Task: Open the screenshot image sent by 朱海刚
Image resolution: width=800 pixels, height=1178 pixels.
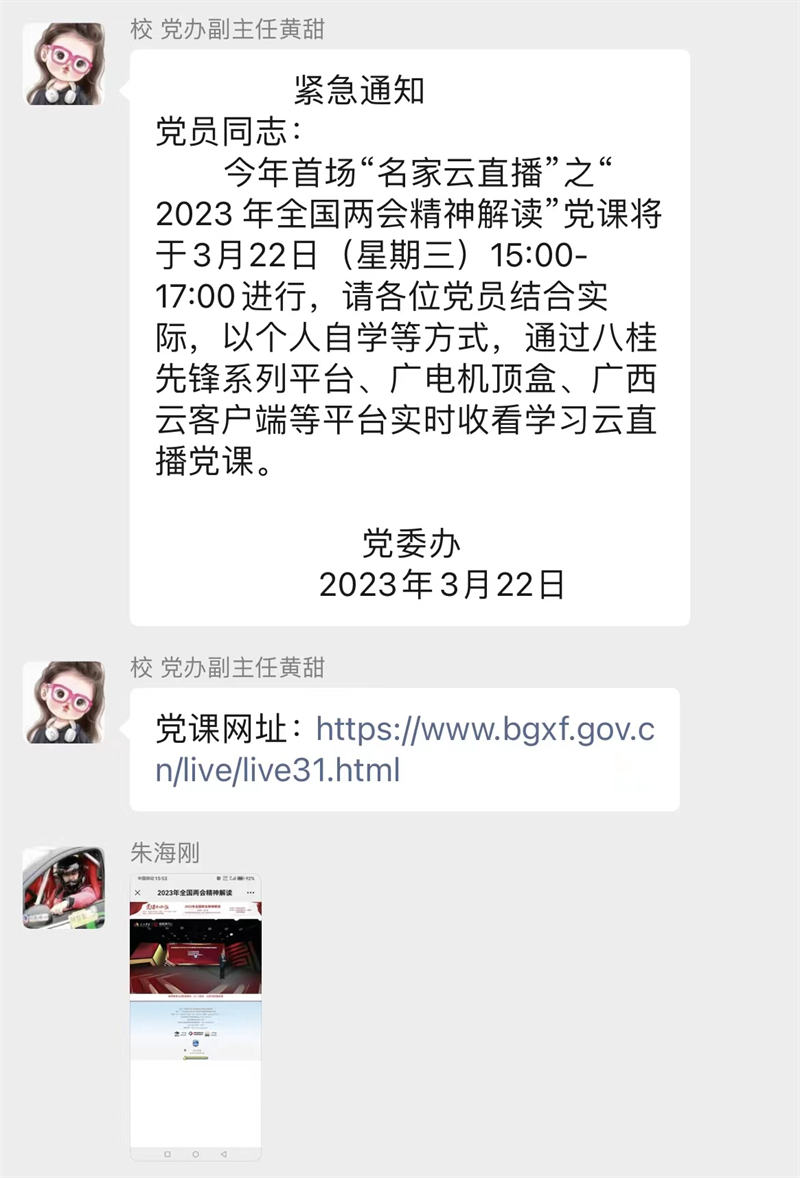Action: point(196,1017)
